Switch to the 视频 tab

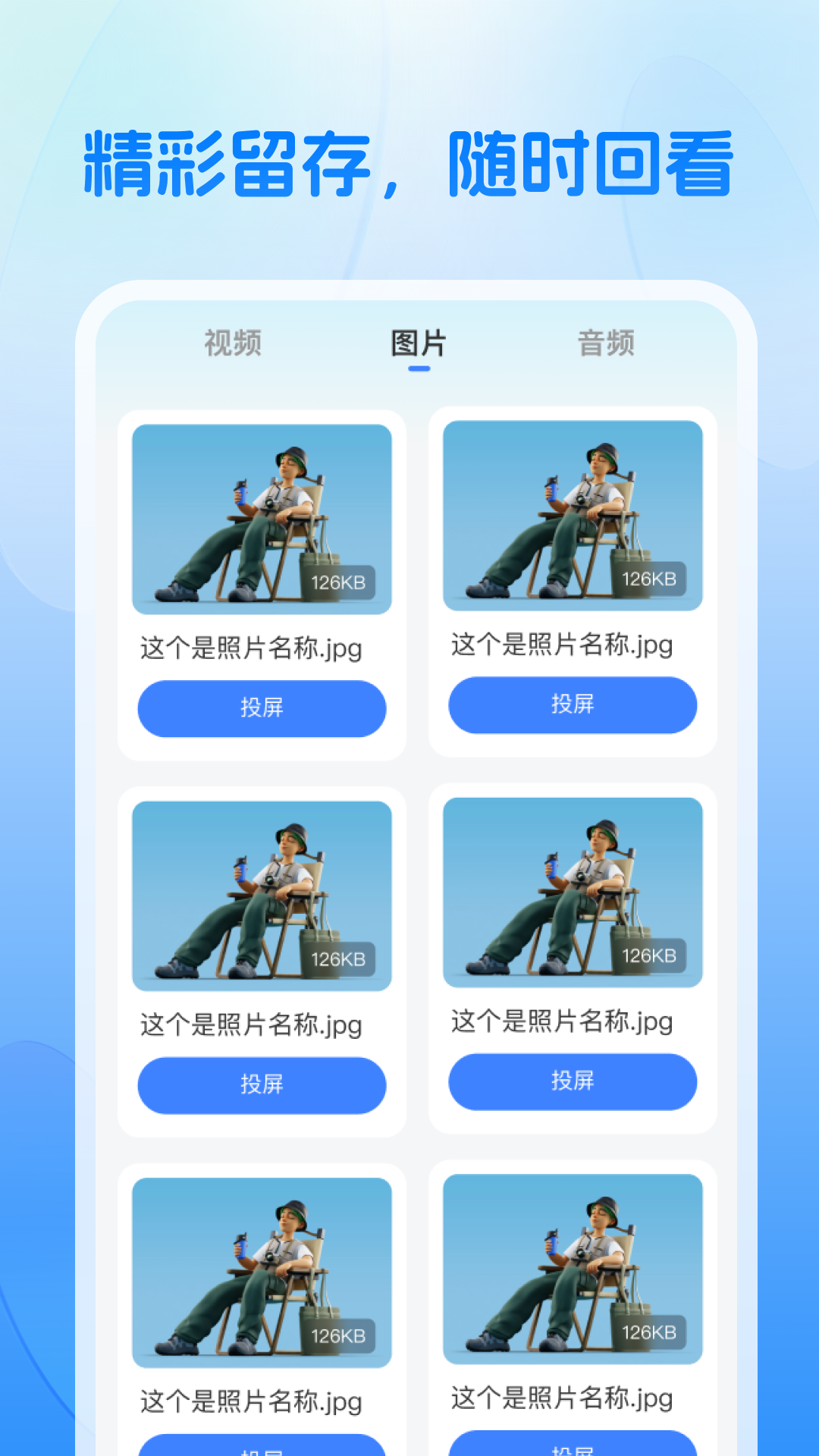[x=231, y=345]
